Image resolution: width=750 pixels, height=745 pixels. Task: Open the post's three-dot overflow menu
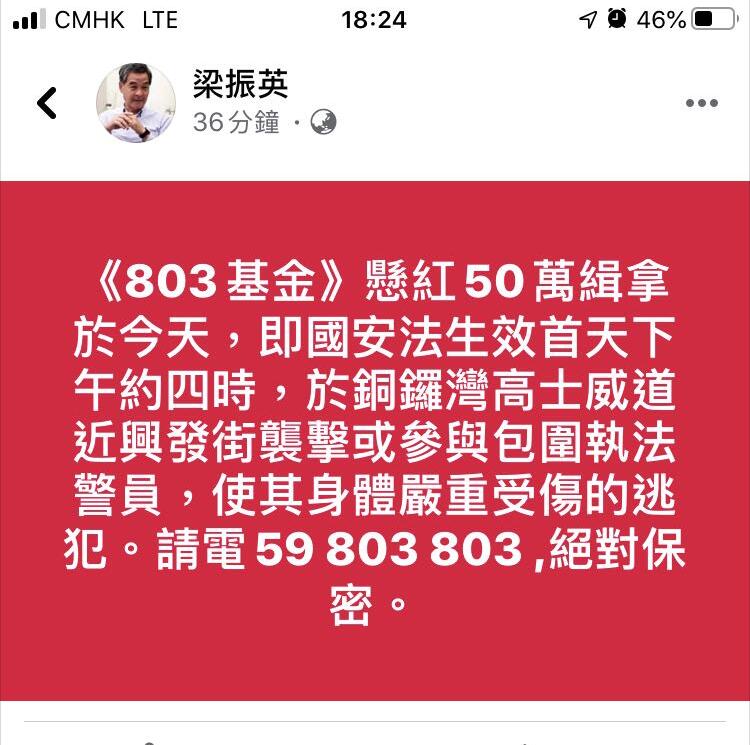click(x=701, y=103)
